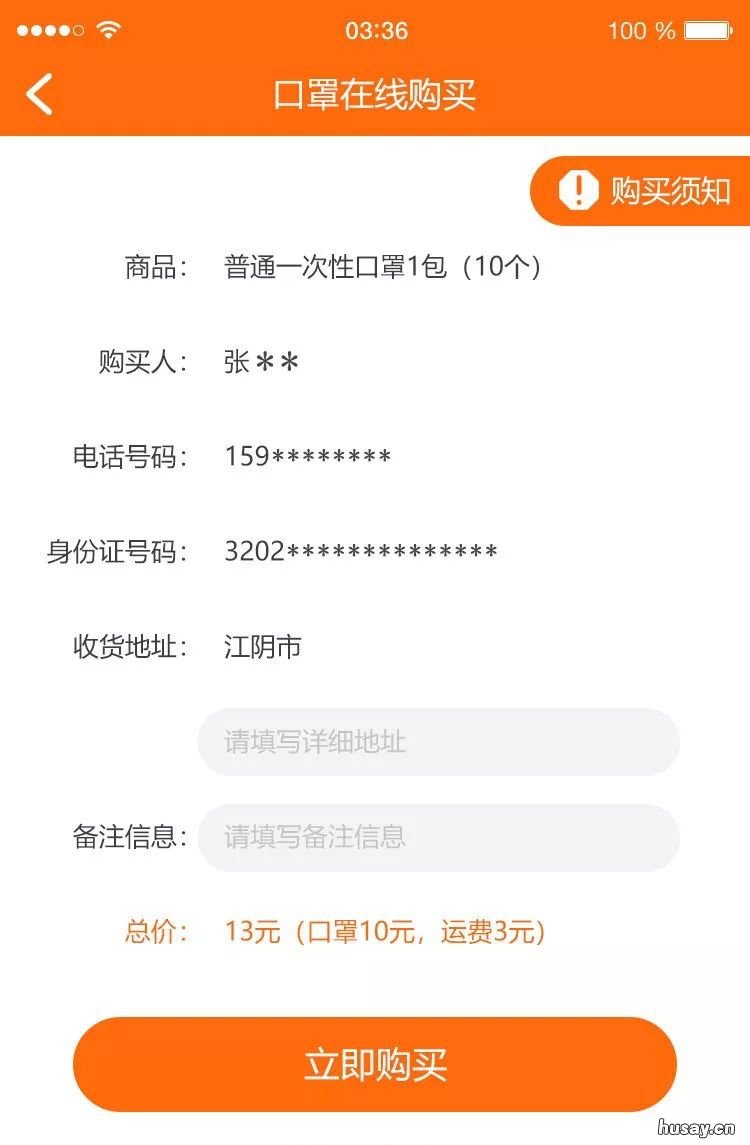Tap the 100% battery percentage indicator
The height and width of the screenshot is (1145, 750).
pos(640,32)
